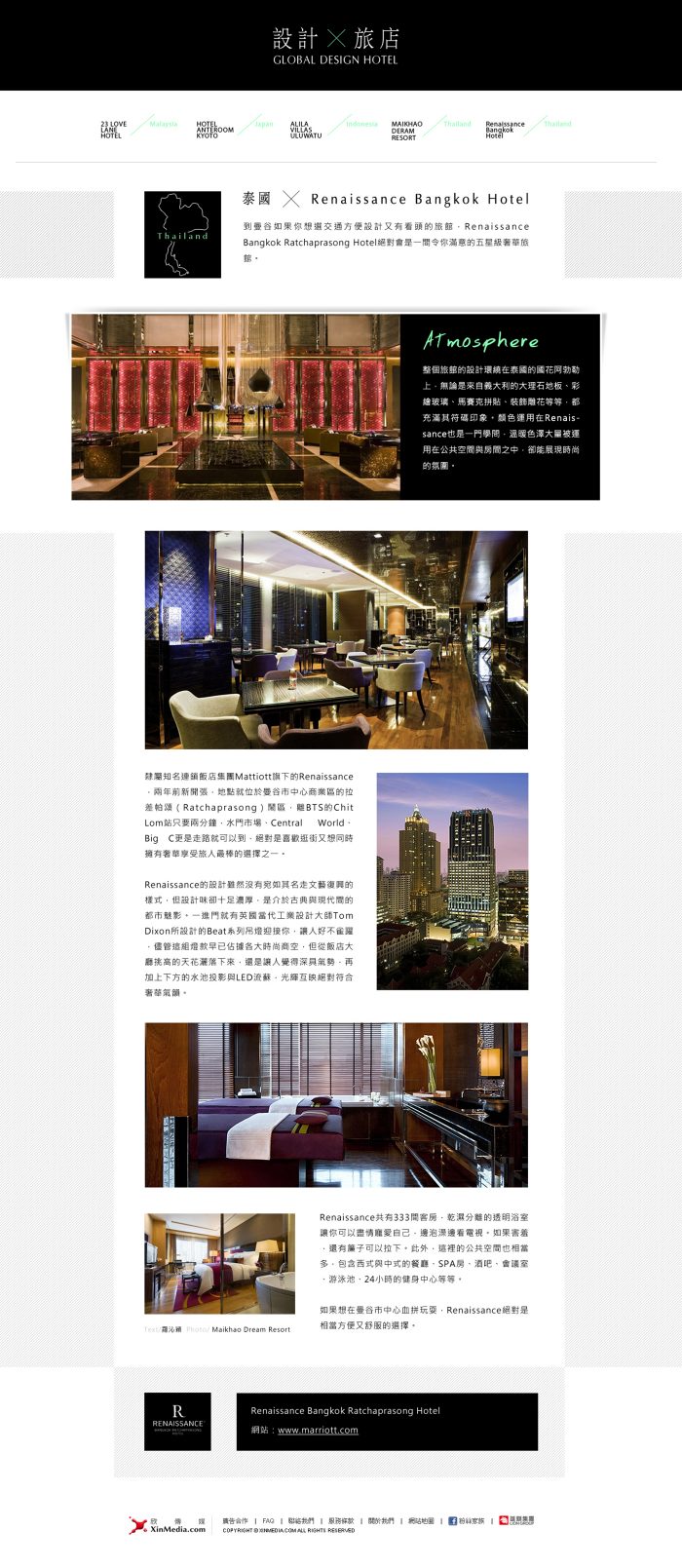Image resolution: width=682 pixels, height=1568 pixels.
Task: Switch to Hotel Anteroom Kyoto Japan tab
Action: point(235,130)
